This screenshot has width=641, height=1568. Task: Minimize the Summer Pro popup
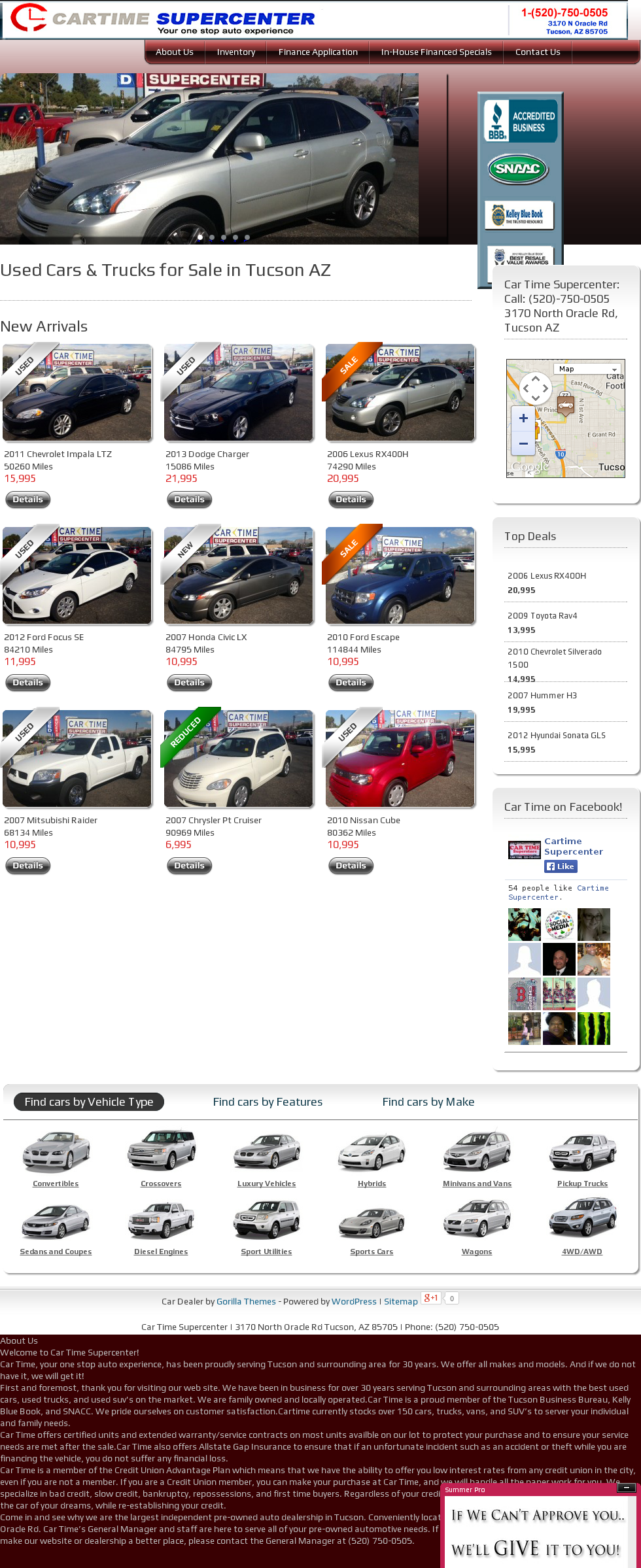[x=626, y=1488]
